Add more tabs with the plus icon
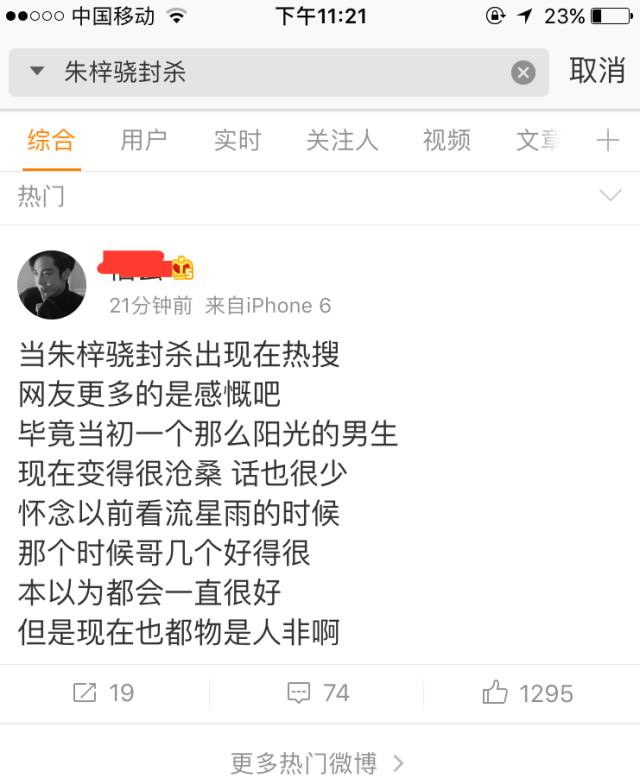 click(x=607, y=141)
